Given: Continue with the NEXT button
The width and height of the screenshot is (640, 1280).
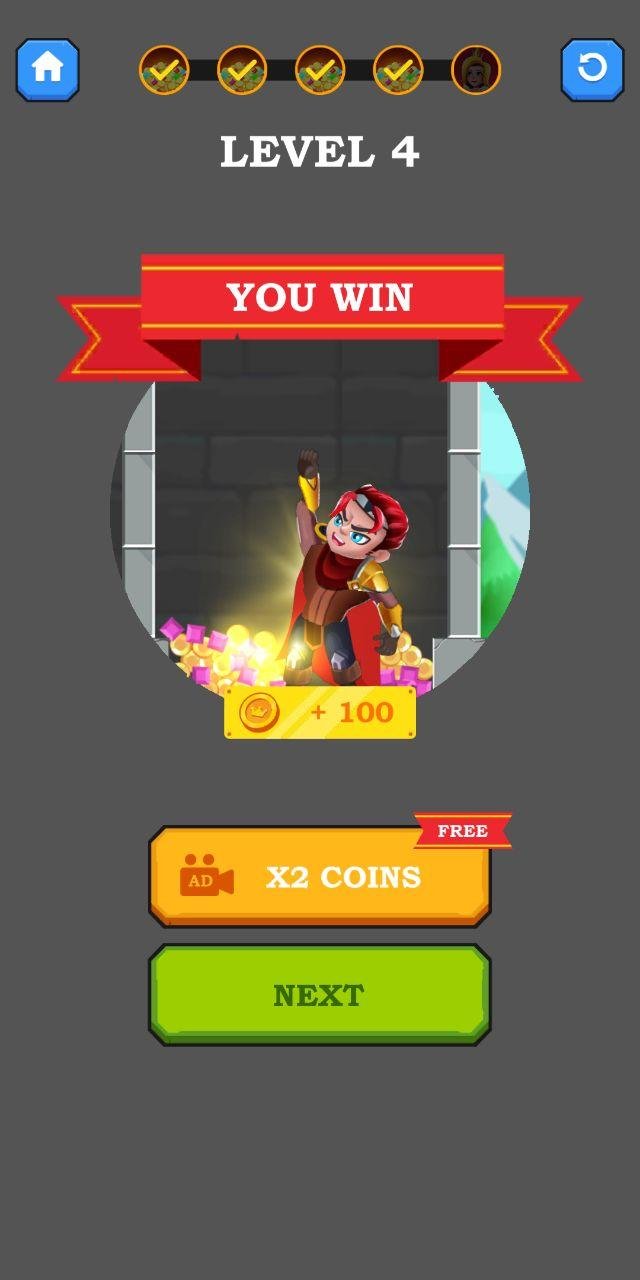Looking at the screenshot, I should pos(319,995).
